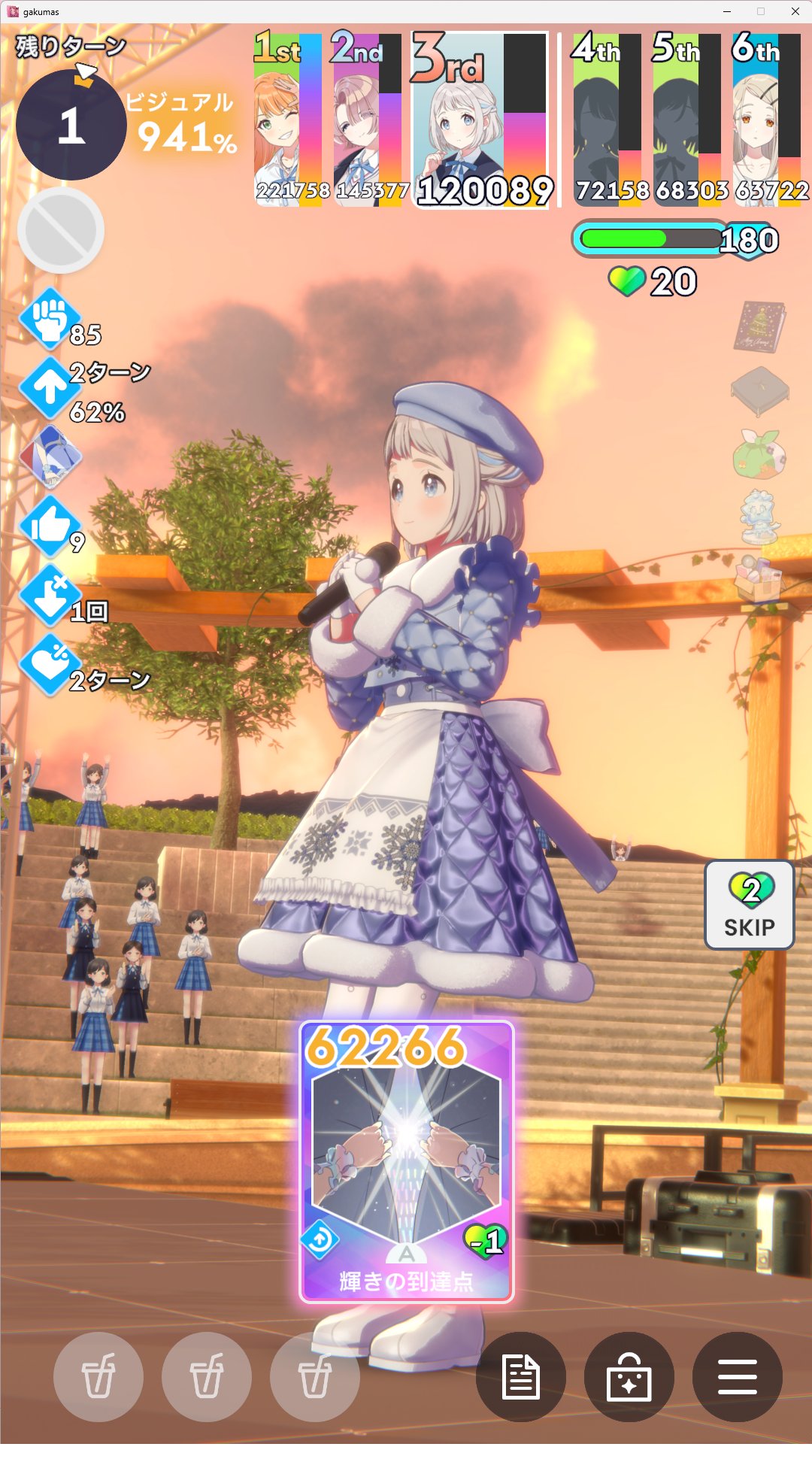Open the document log icon
Viewport: 812px width, 1468px height.
(520, 1376)
